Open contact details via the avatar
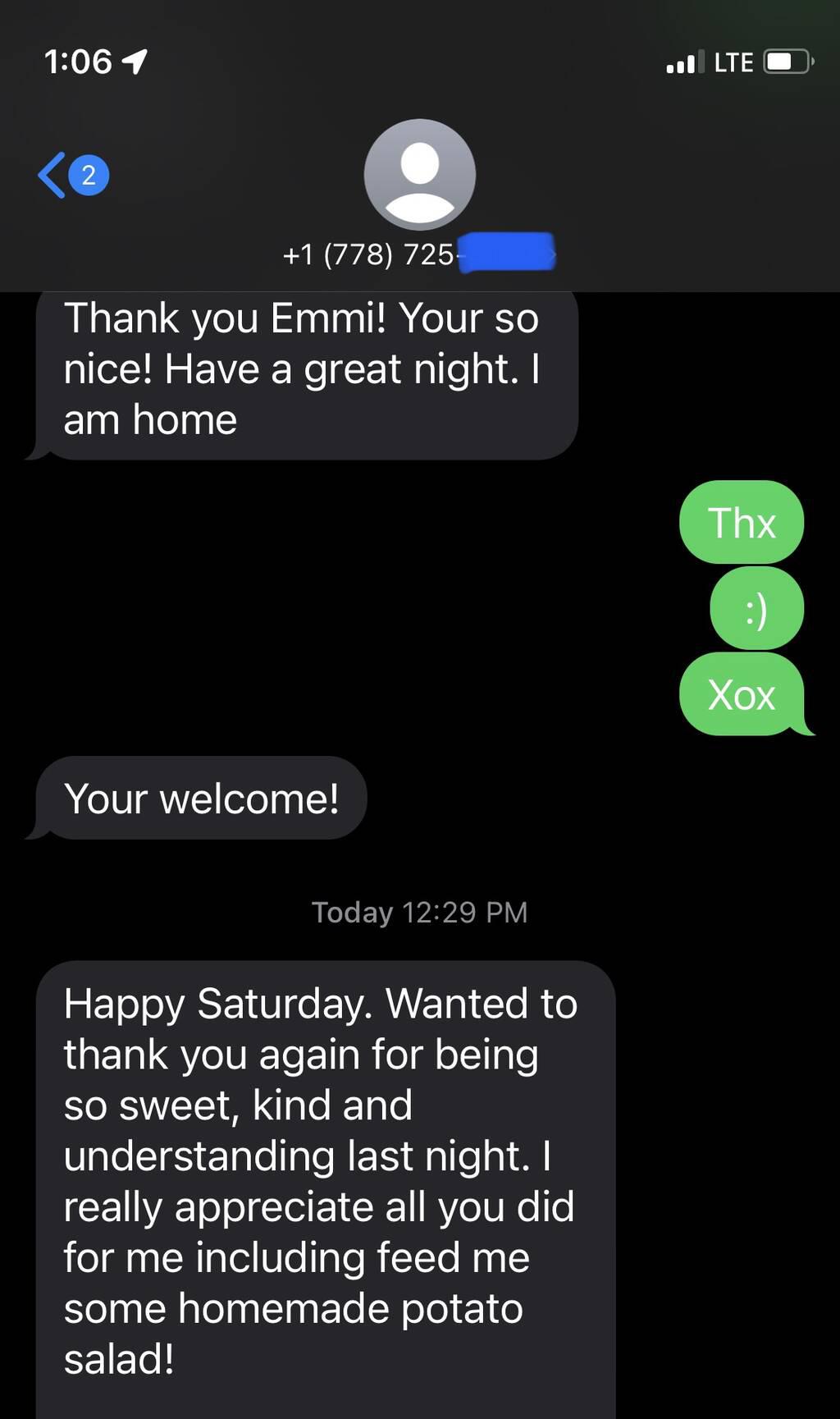 click(x=419, y=175)
